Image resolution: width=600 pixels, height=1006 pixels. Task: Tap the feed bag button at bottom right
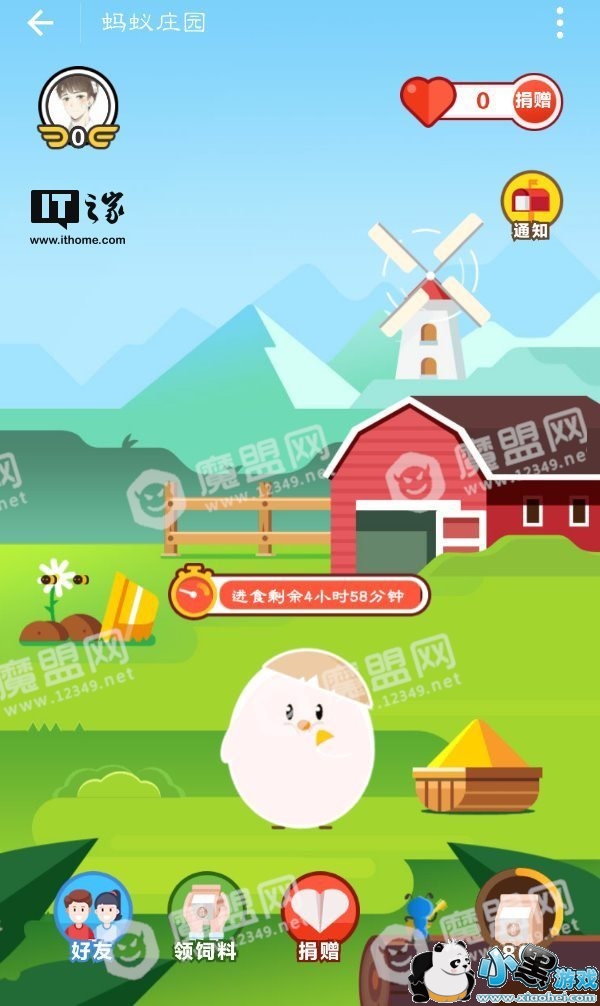pos(517,912)
